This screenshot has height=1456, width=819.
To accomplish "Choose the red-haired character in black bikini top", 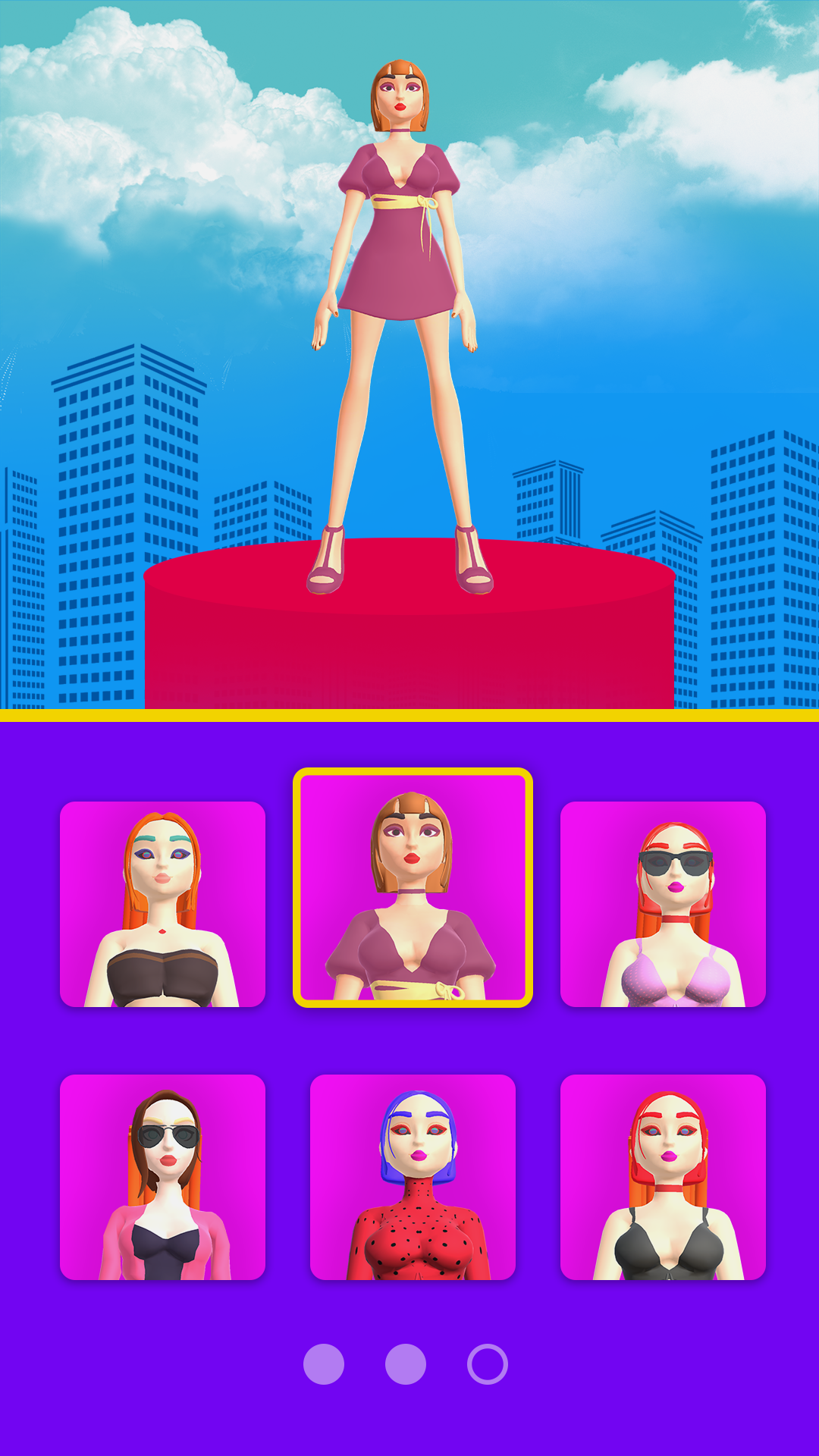I will (663, 1177).
